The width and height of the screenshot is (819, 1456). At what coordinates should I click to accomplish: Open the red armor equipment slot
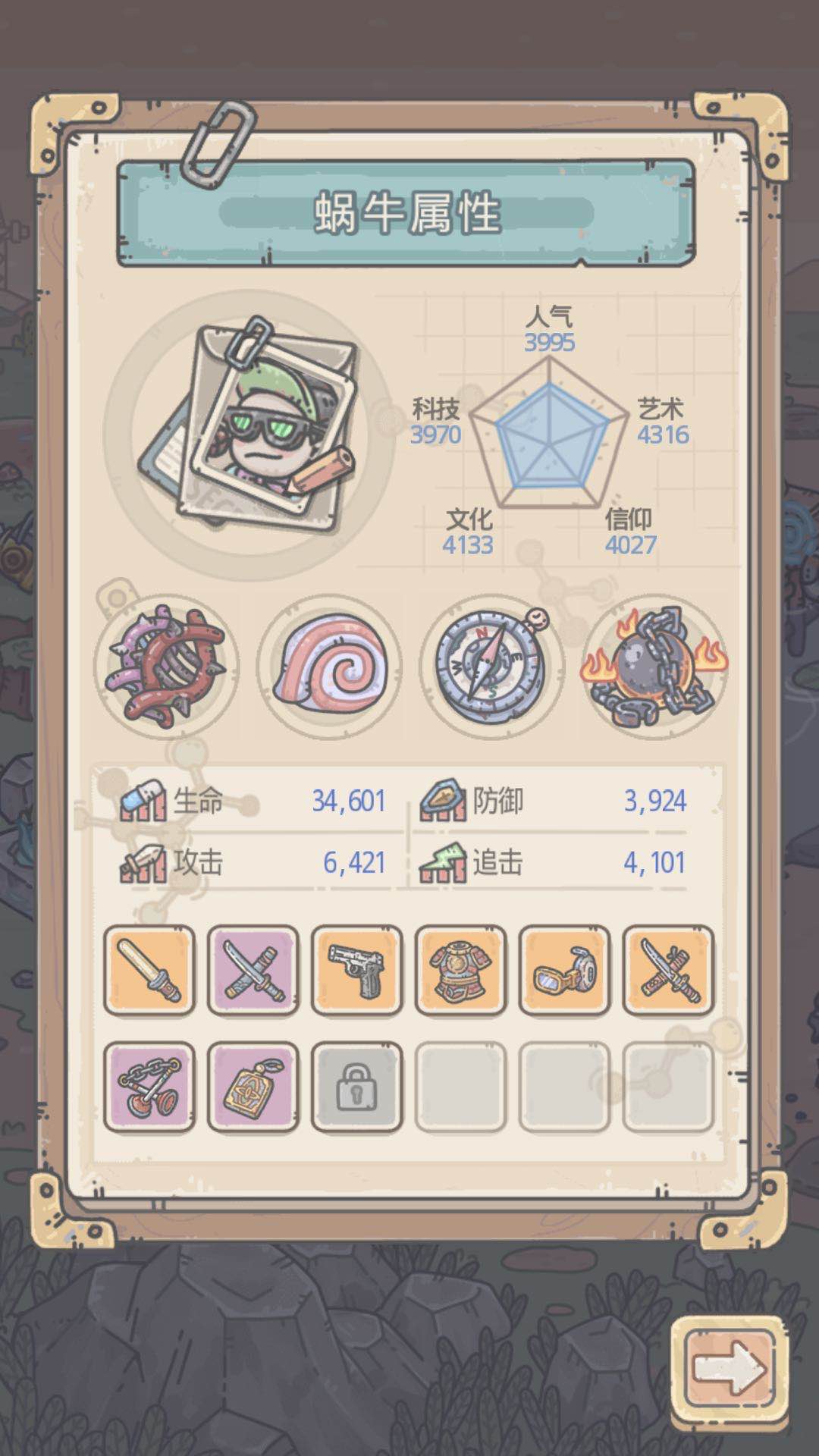[x=461, y=970]
